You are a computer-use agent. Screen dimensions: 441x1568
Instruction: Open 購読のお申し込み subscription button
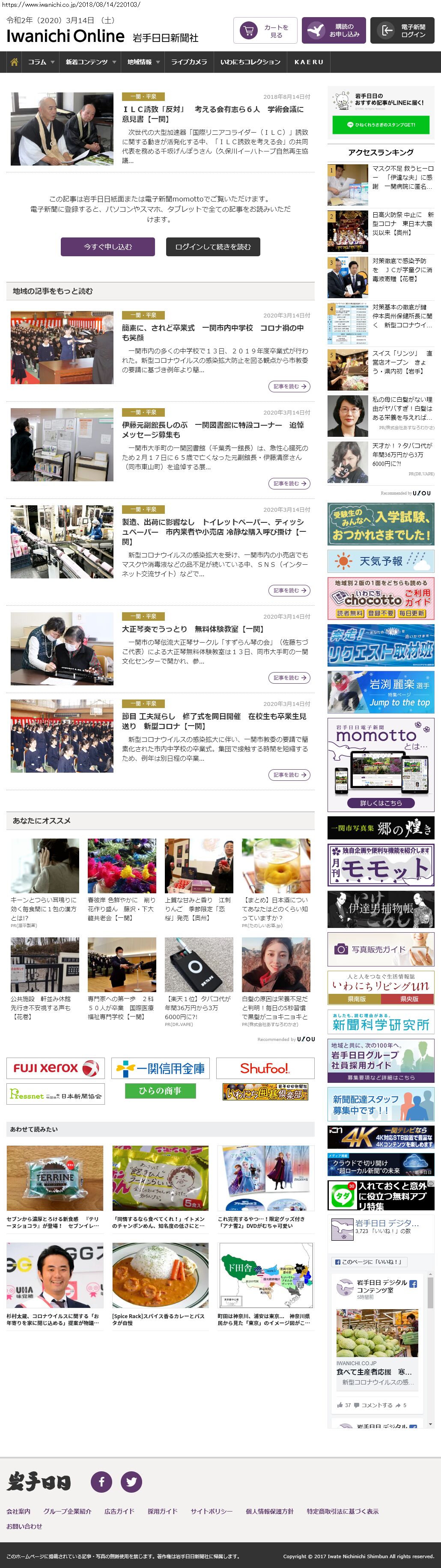point(333,31)
